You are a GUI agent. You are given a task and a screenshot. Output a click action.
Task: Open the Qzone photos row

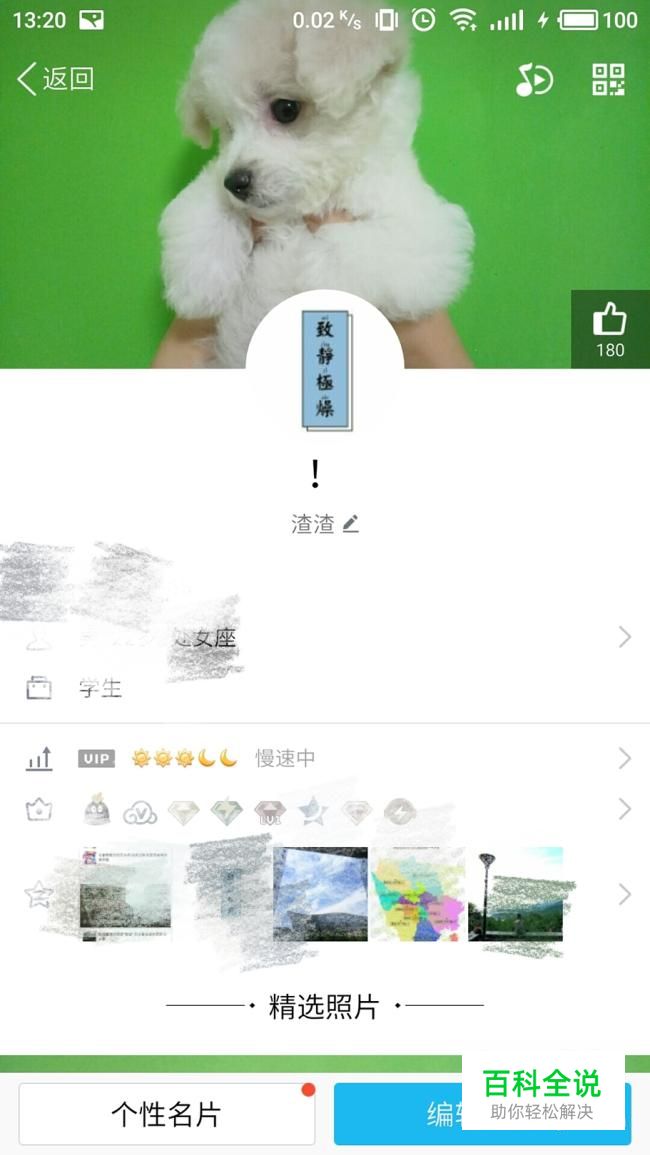pyautogui.click(x=325, y=894)
